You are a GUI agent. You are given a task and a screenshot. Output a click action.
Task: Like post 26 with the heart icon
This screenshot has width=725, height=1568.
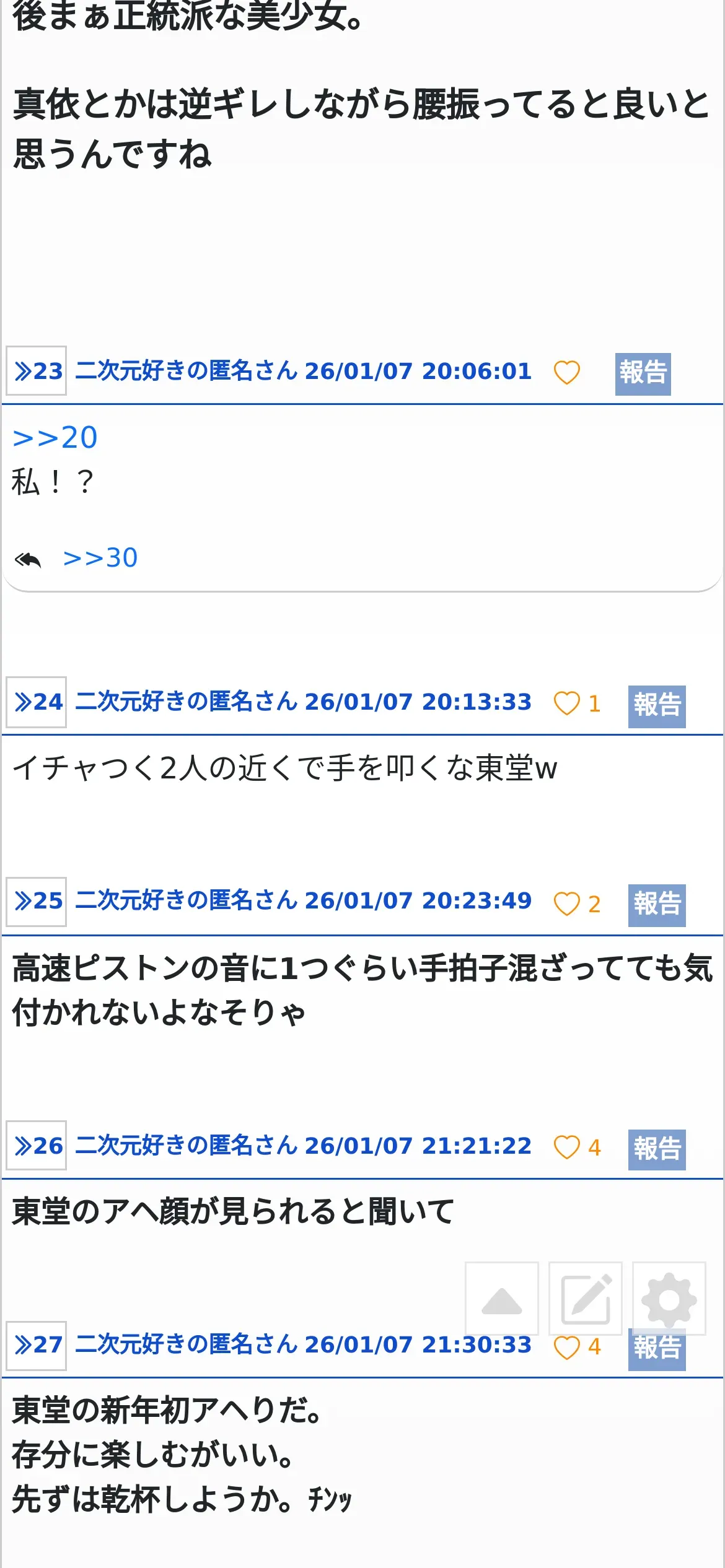566,1148
